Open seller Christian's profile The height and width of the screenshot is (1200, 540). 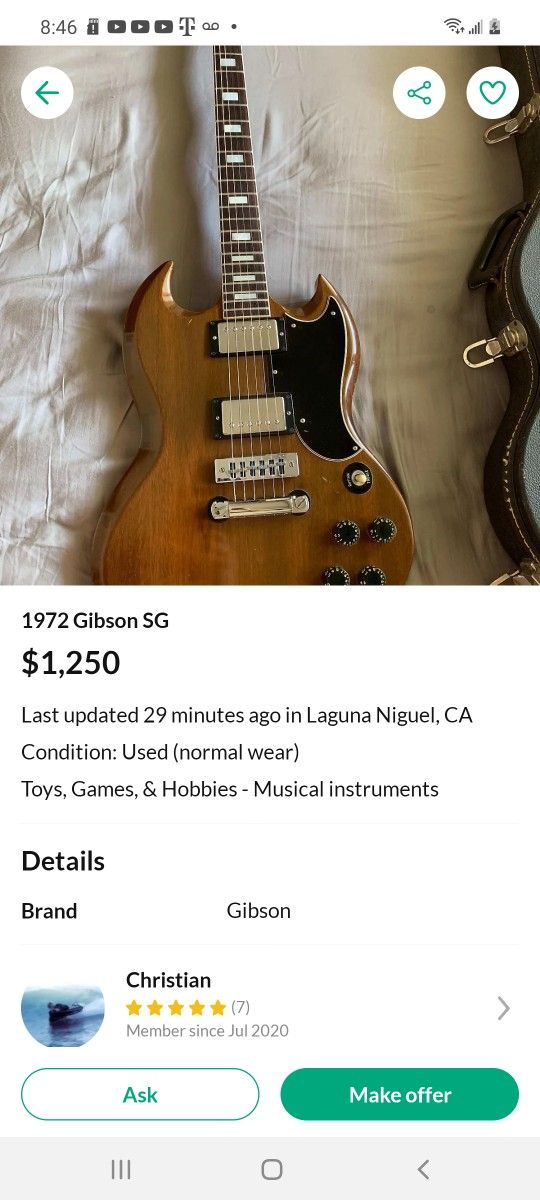270,1007
